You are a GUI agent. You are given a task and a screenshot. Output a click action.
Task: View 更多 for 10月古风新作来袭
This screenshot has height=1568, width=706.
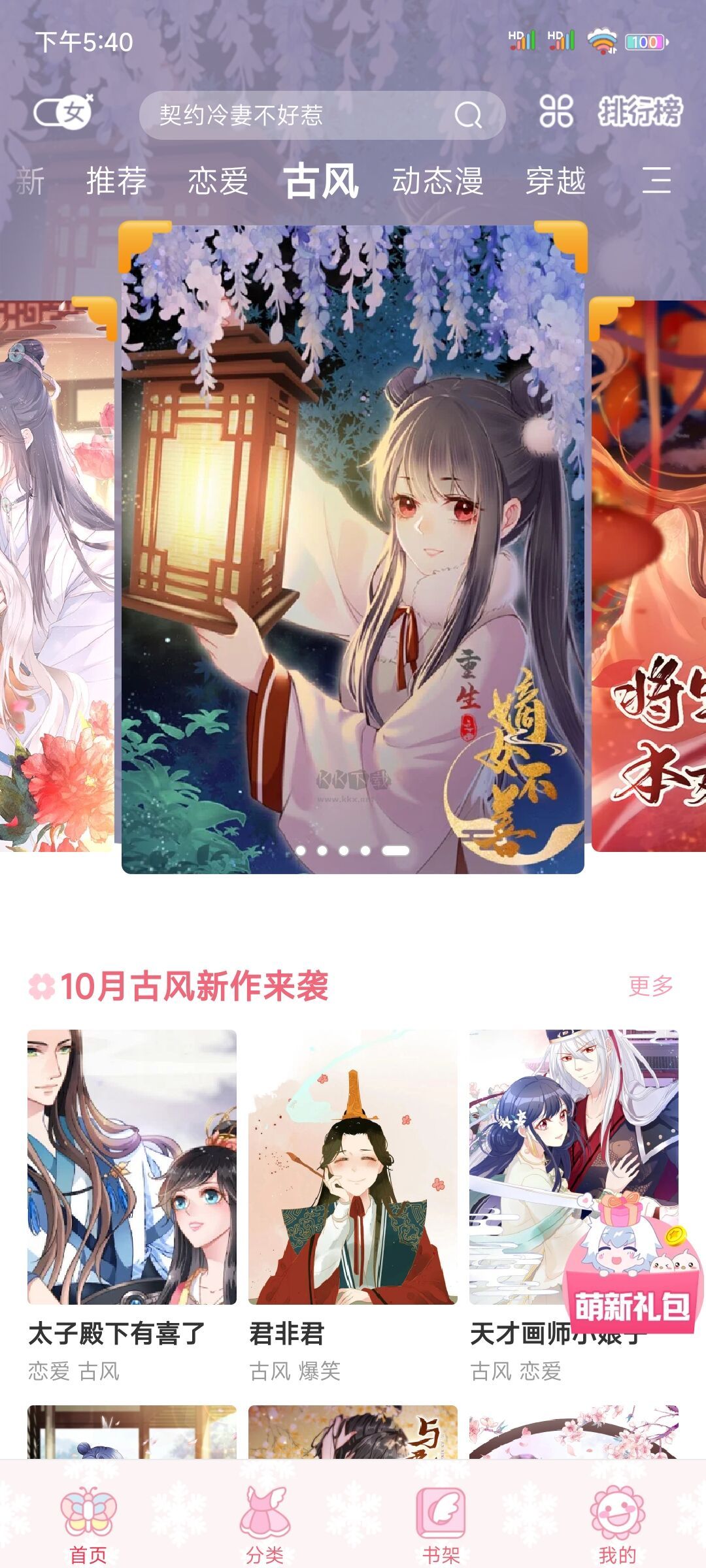(650, 986)
